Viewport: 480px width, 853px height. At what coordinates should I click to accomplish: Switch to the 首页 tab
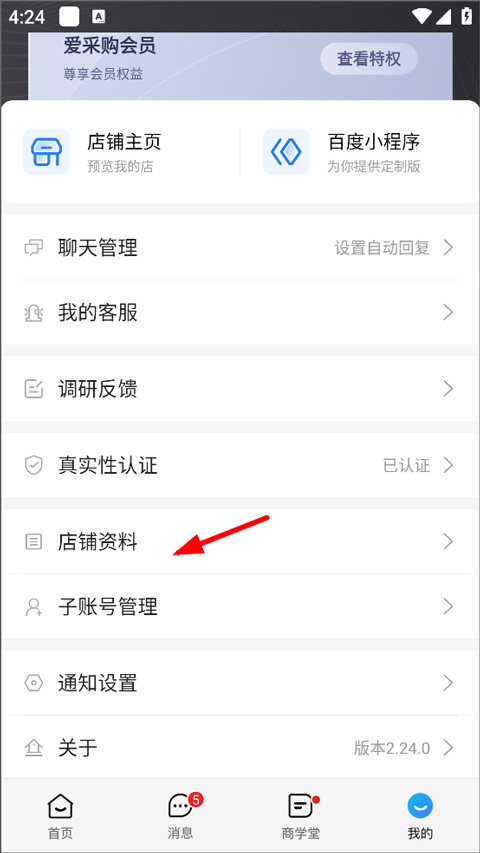pos(60,816)
